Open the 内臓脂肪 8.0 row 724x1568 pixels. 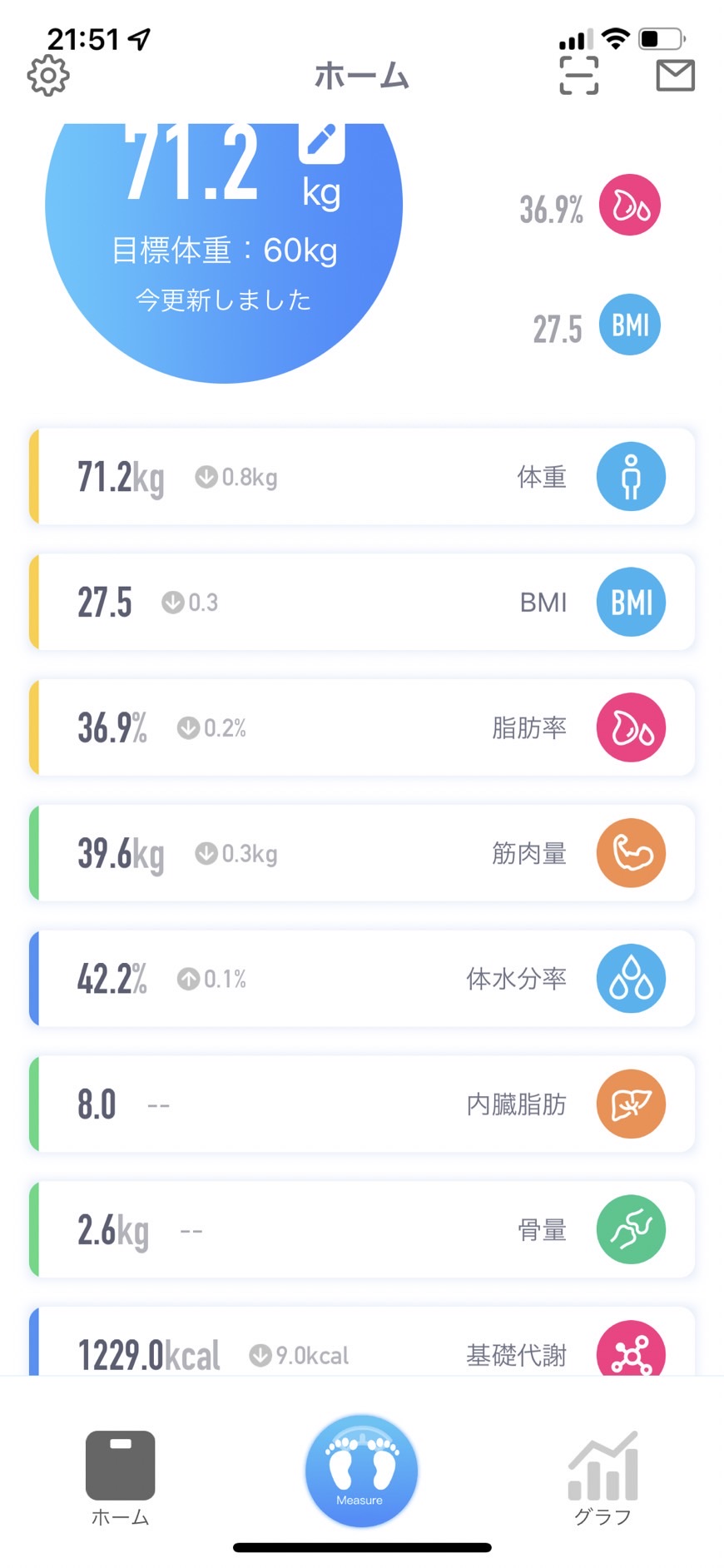point(362,1104)
